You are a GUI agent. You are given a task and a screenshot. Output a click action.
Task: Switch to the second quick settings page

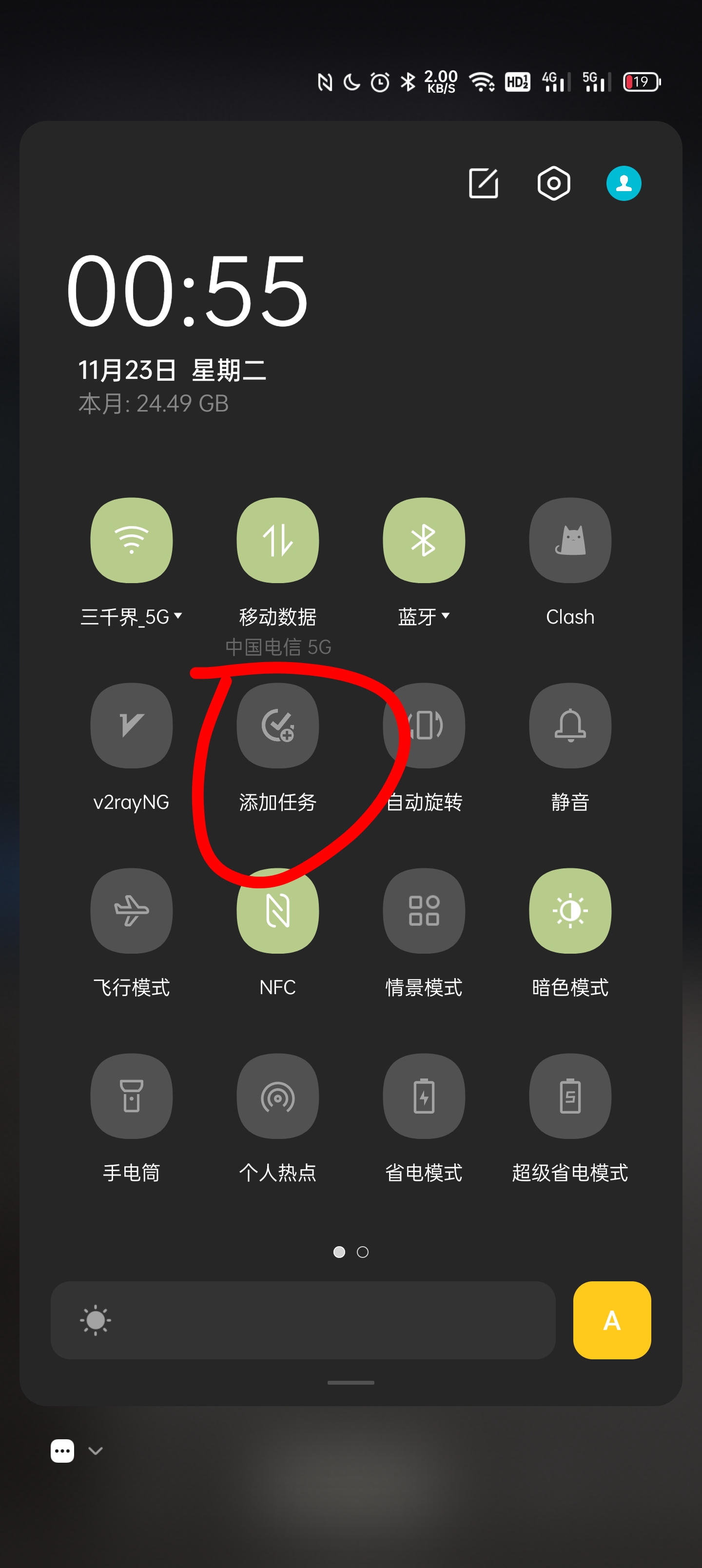point(363,1252)
